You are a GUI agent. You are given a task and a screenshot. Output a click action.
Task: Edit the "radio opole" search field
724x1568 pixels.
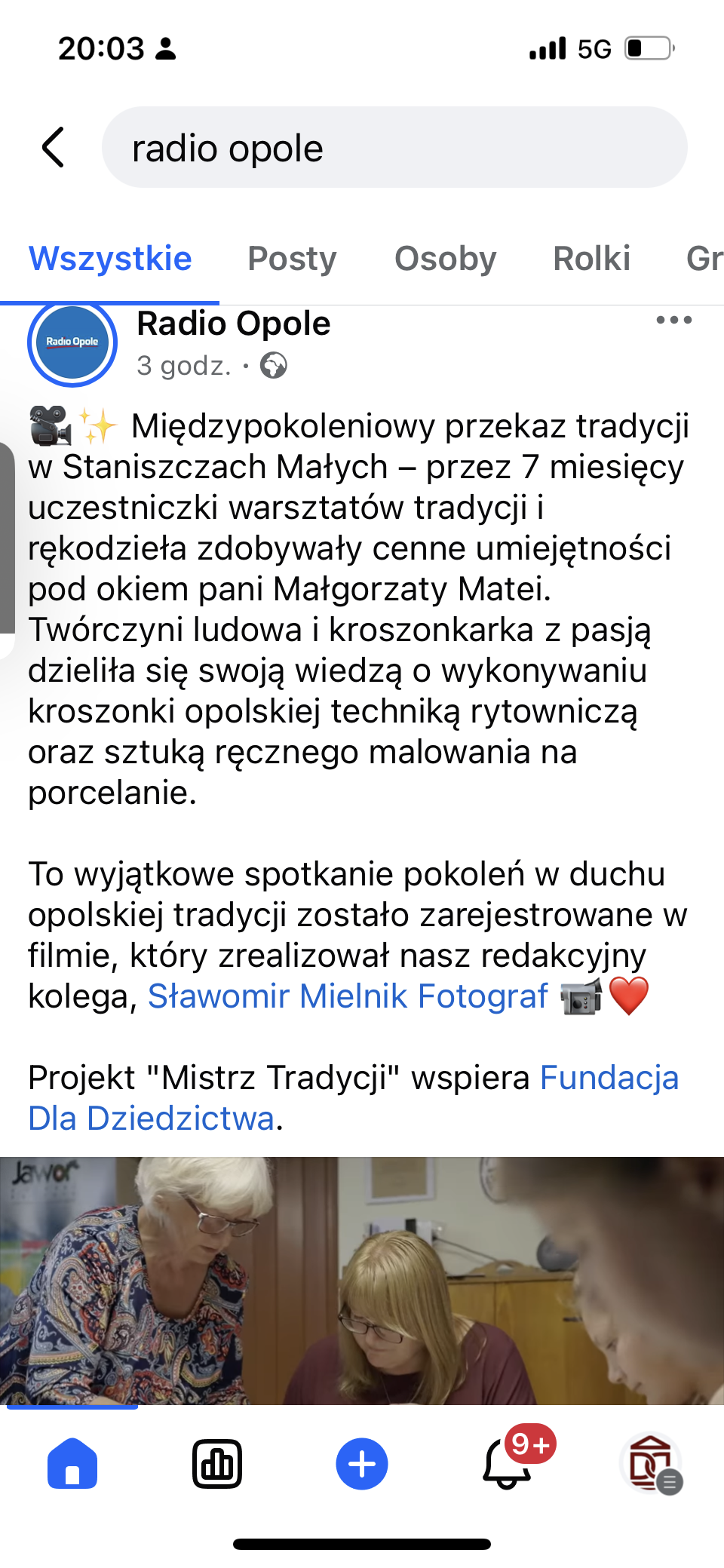pyautogui.click(x=394, y=147)
